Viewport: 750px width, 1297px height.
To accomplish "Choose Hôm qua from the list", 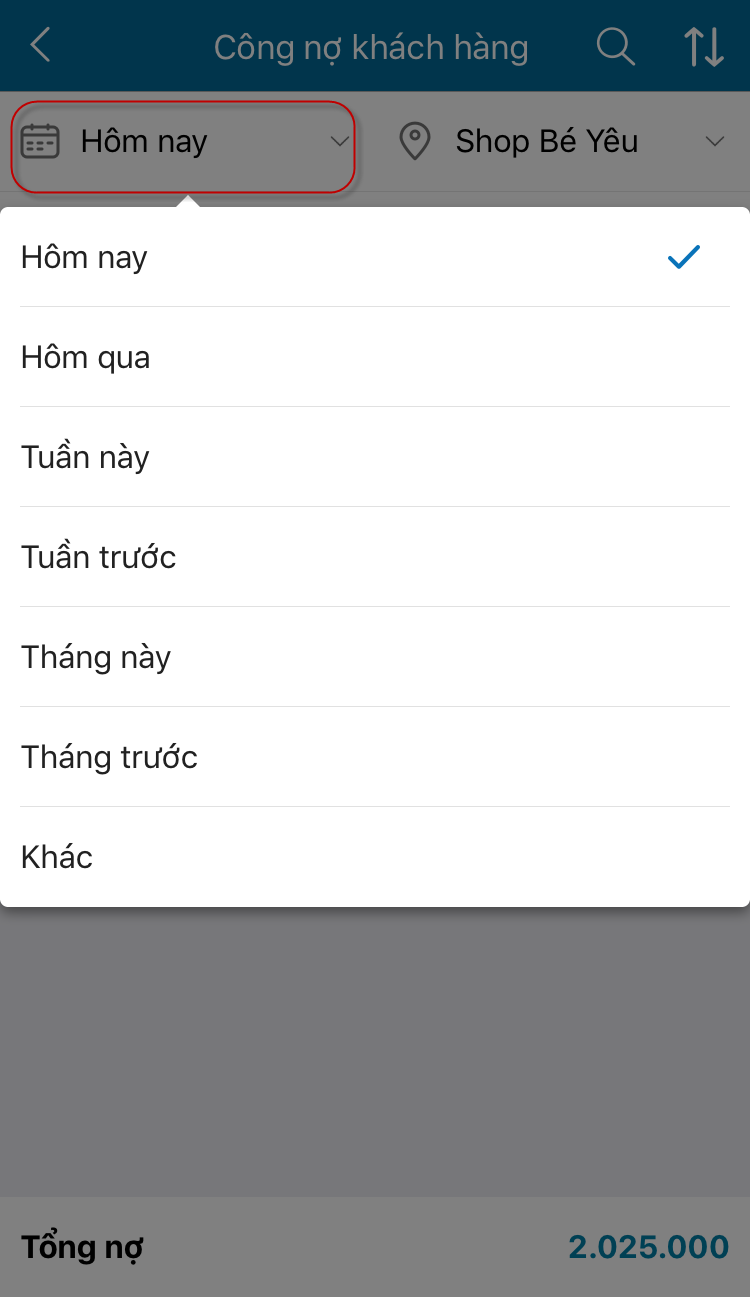I will point(375,357).
